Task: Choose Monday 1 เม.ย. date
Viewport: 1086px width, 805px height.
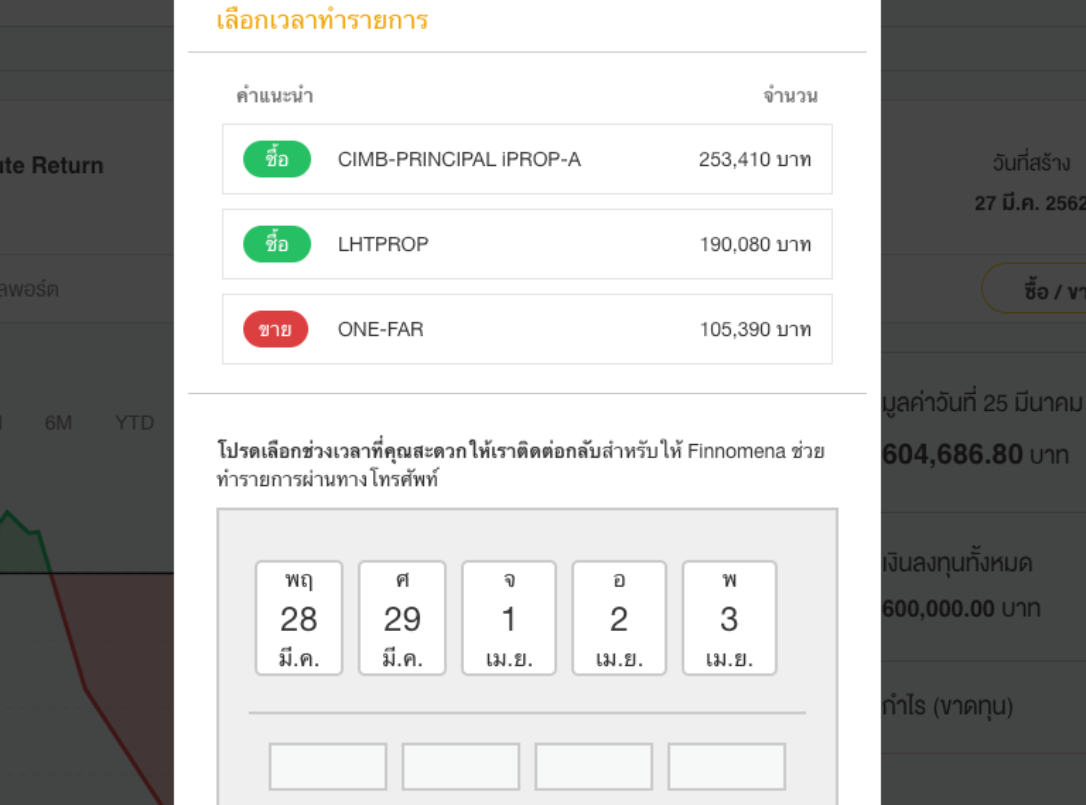Action: [x=509, y=618]
